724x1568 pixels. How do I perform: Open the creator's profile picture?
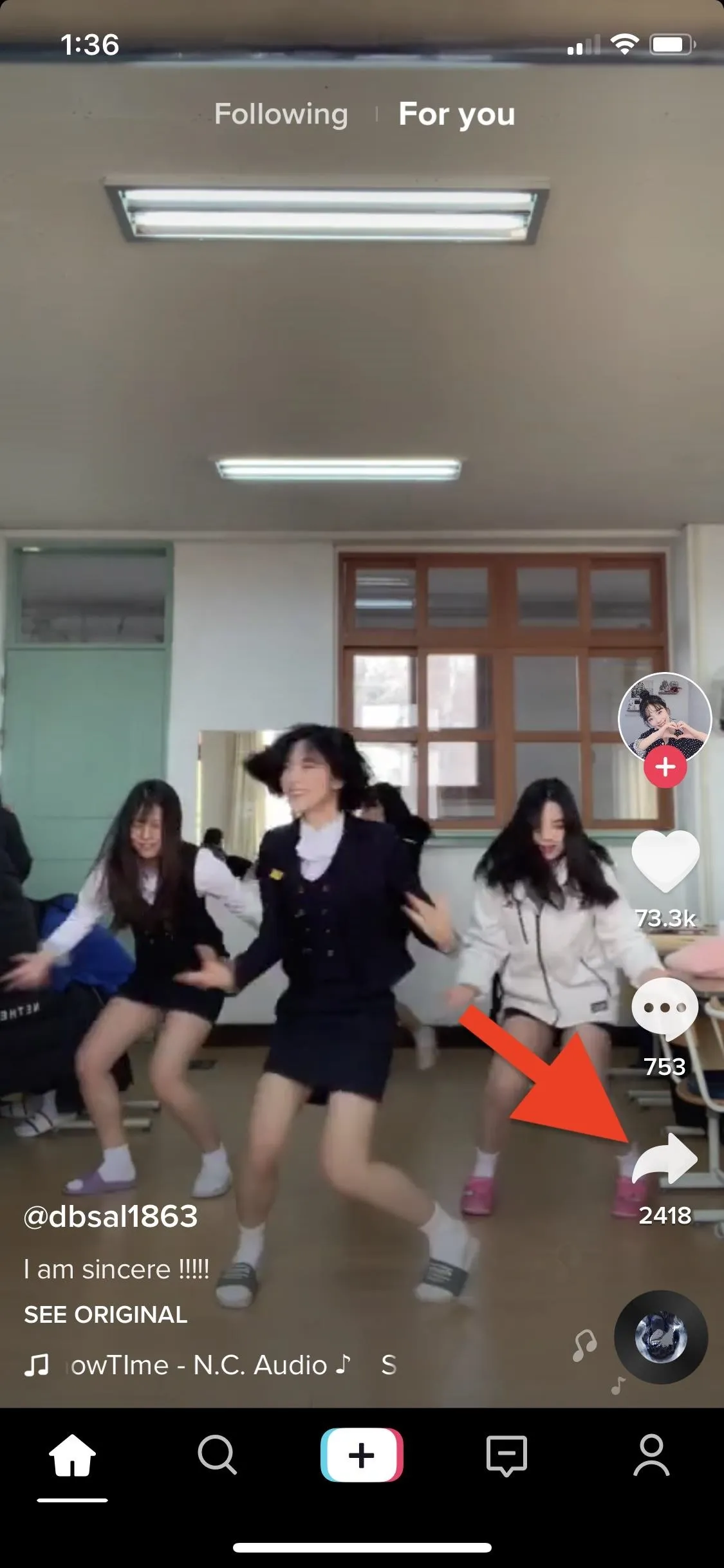click(x=665, y=718)
